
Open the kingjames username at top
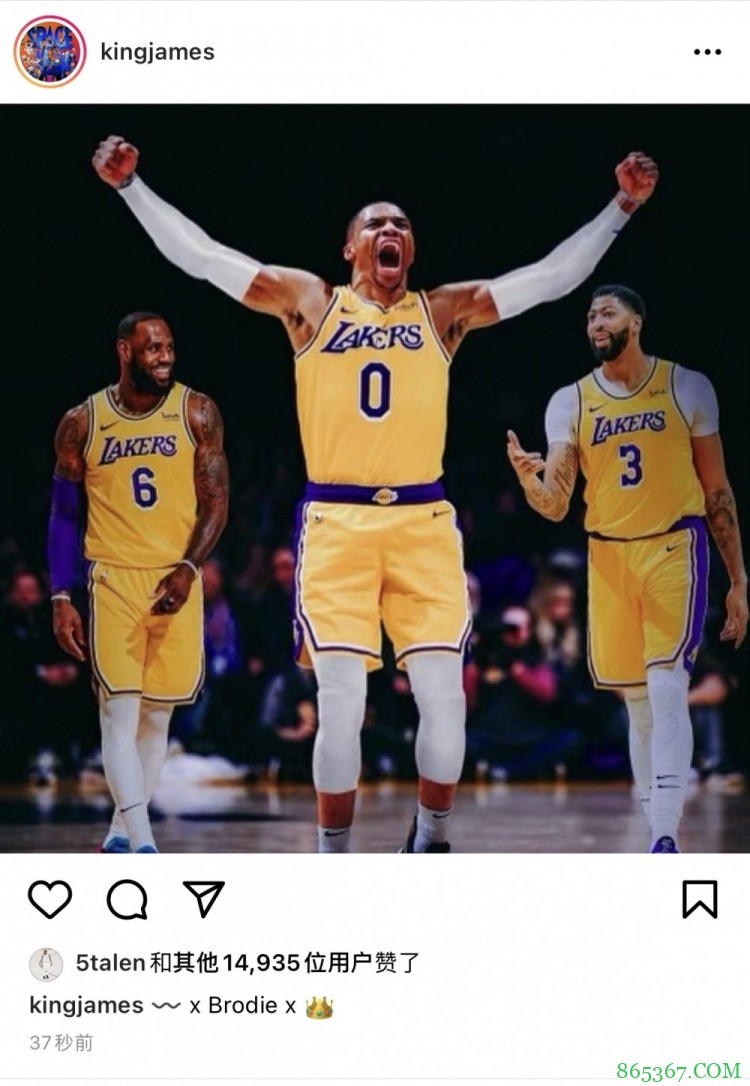pos(157,52)
